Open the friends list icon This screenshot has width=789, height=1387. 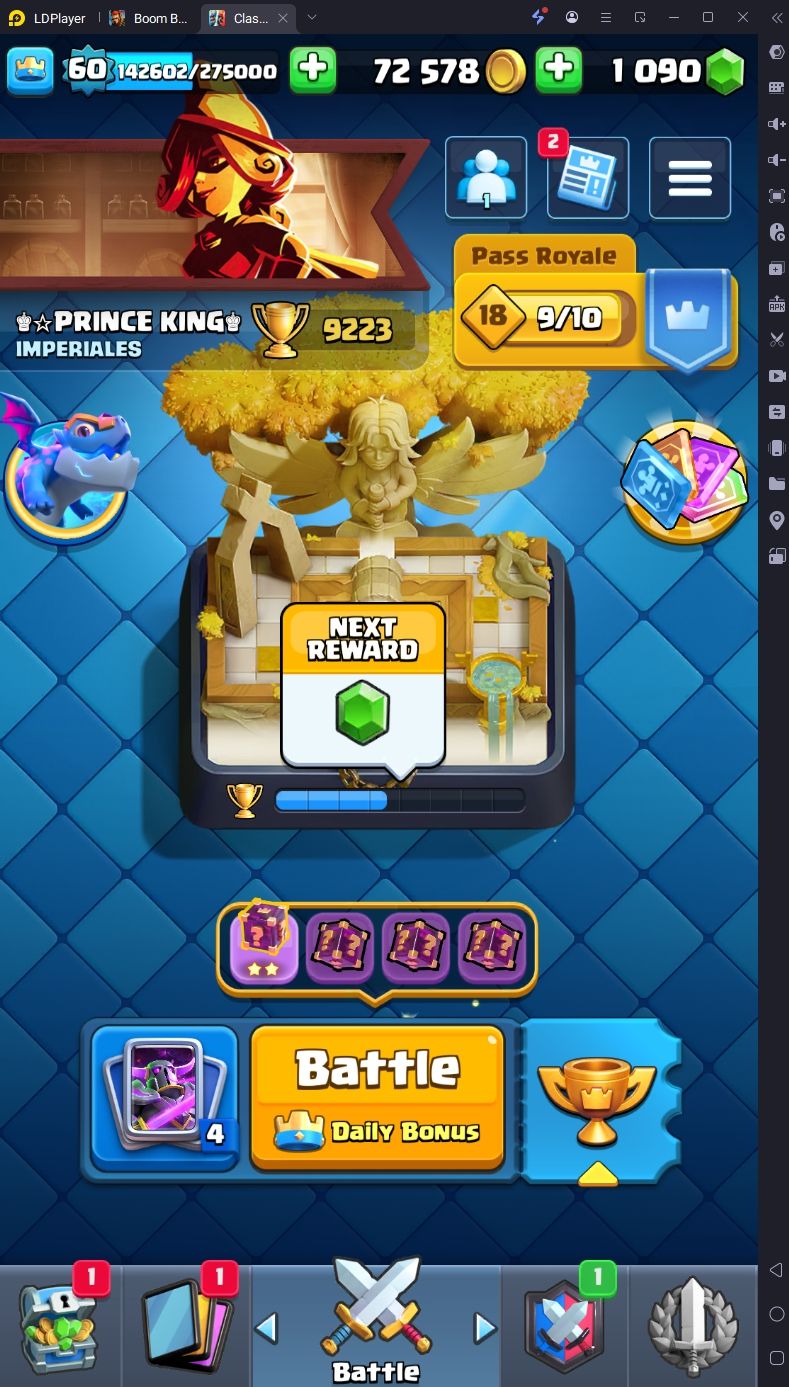pos(486,178)
